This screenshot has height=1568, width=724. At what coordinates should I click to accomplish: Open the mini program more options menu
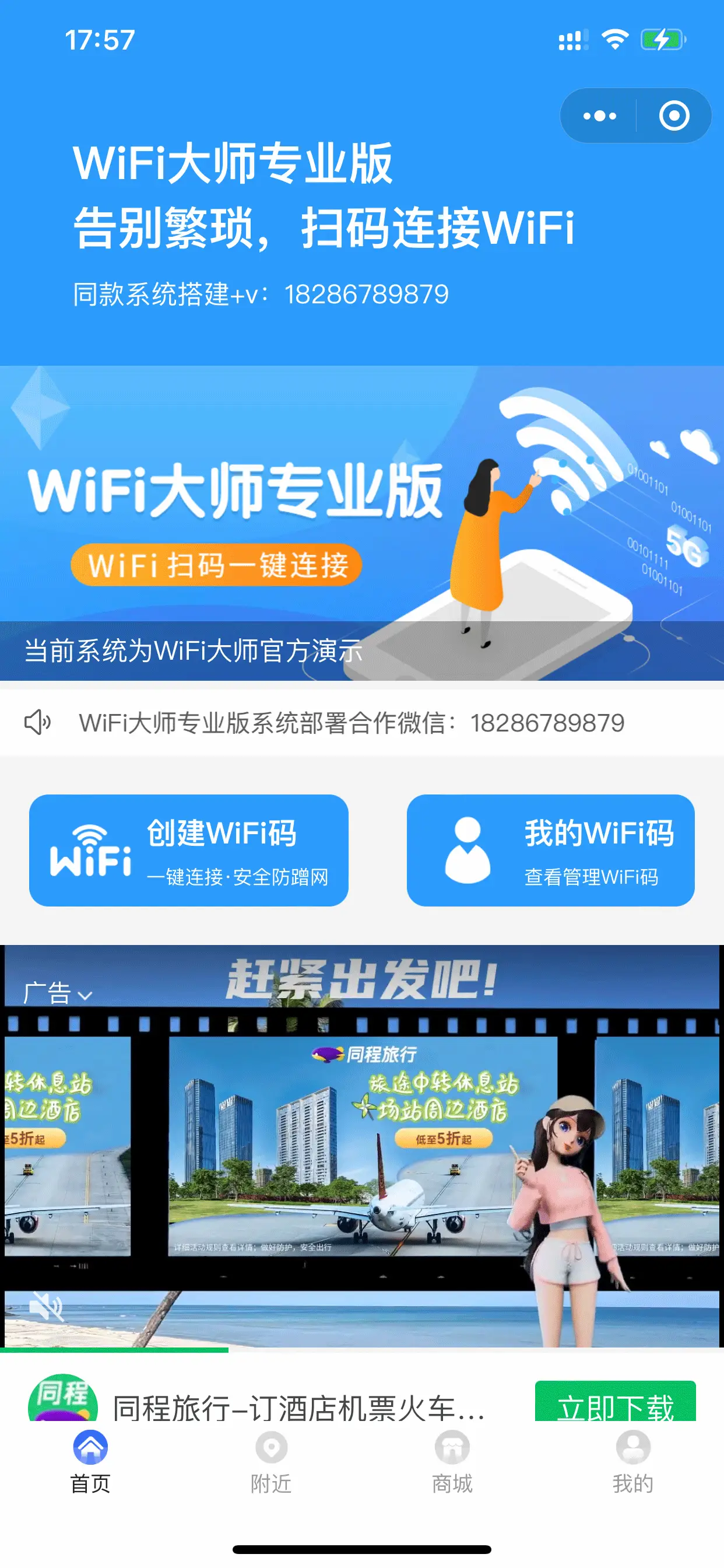tap(599, 116)
